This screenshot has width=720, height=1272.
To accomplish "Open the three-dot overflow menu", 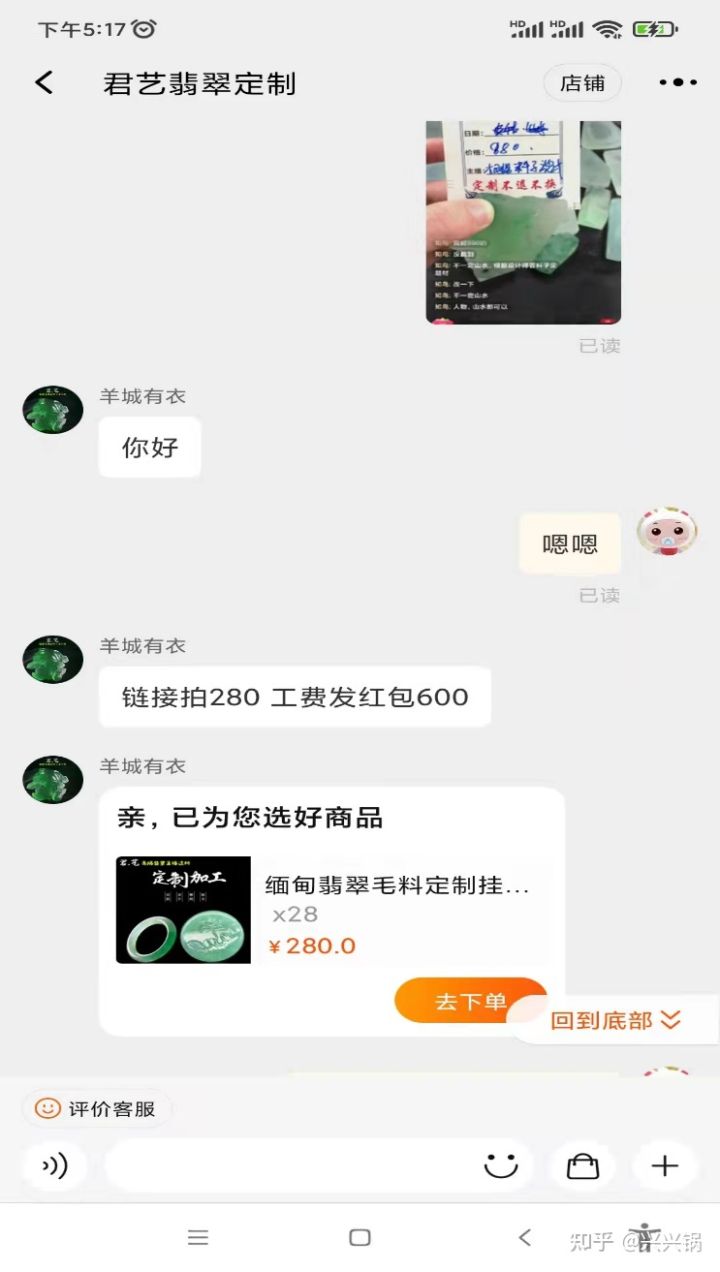I will [x=677, y=82].
